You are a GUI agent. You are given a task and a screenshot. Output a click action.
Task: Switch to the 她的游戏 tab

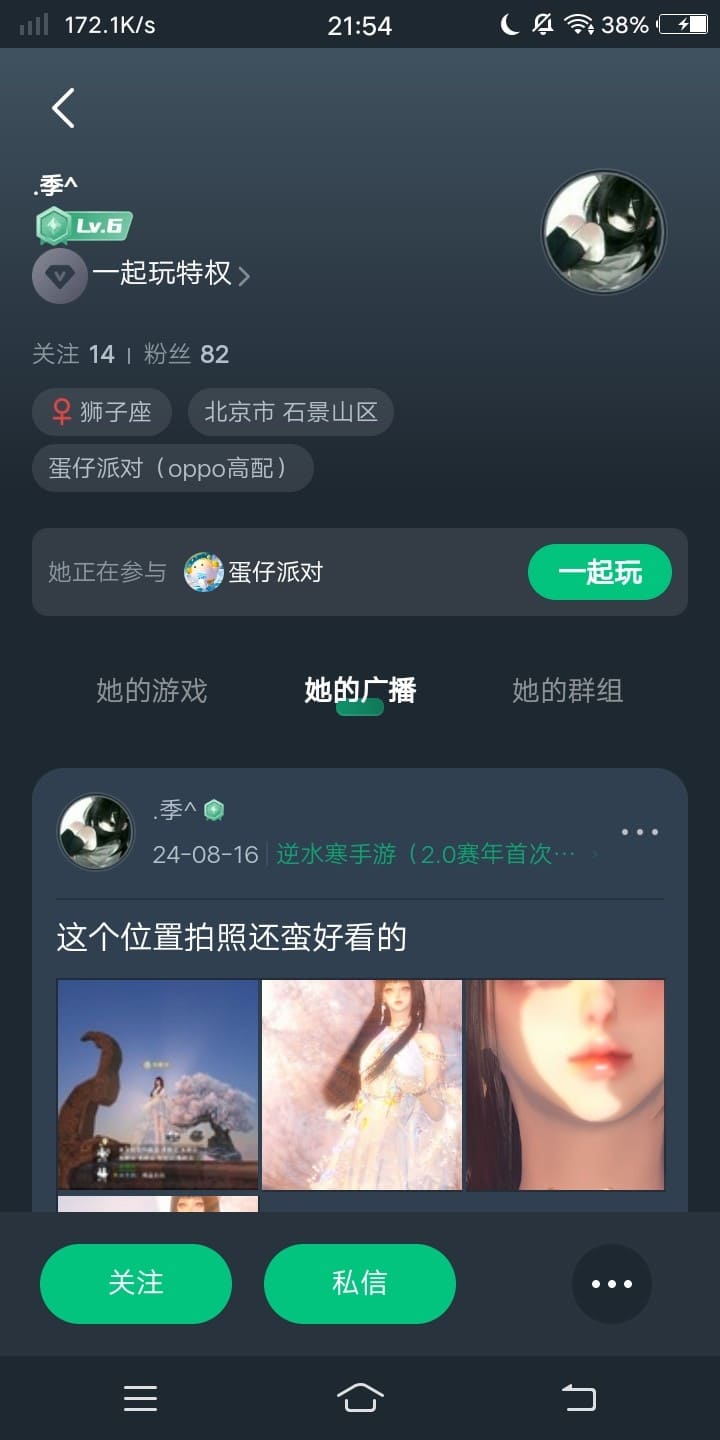pyautogui.click(x=151, y=690)
